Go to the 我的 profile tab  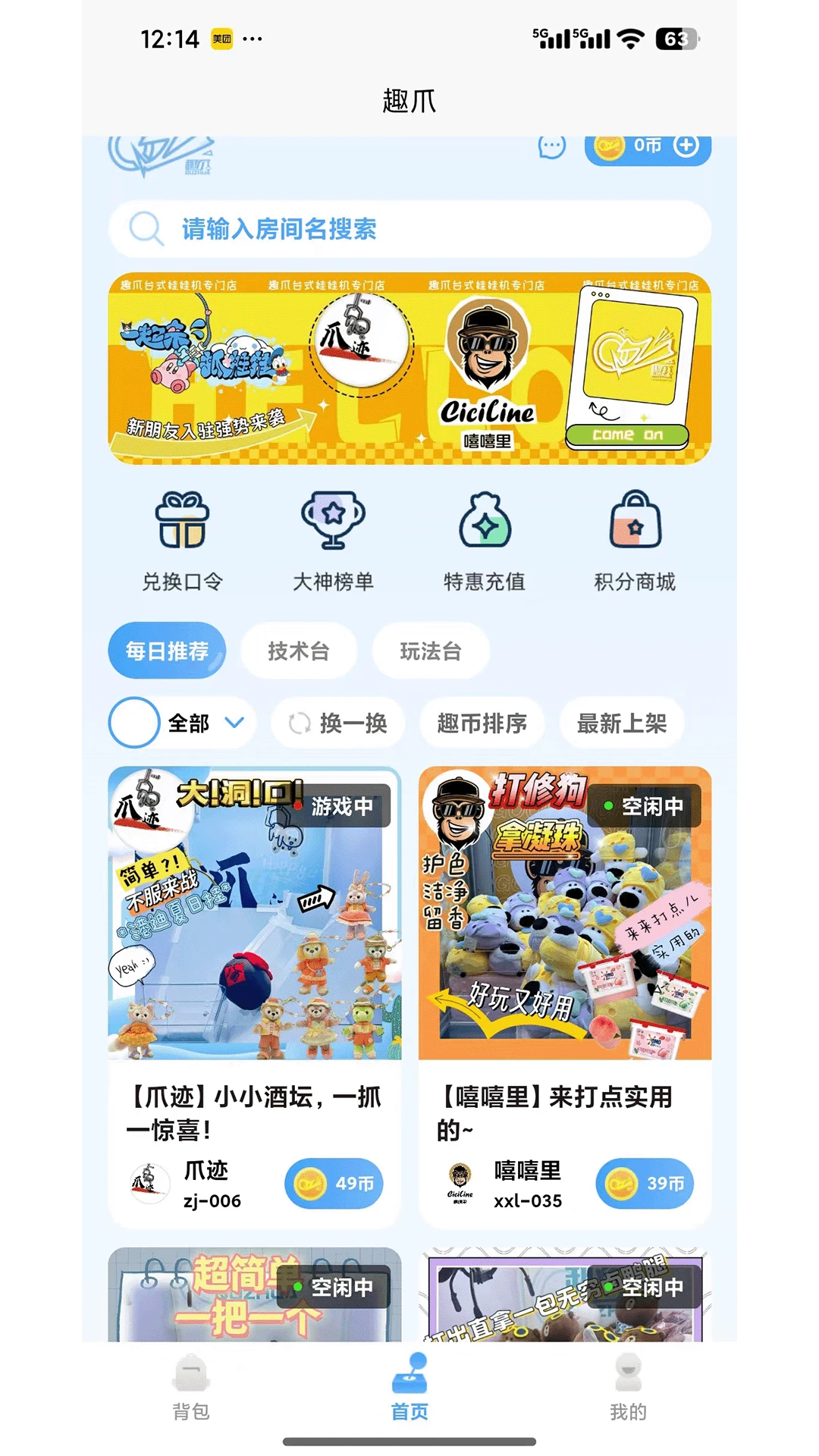click(628, 1388)
